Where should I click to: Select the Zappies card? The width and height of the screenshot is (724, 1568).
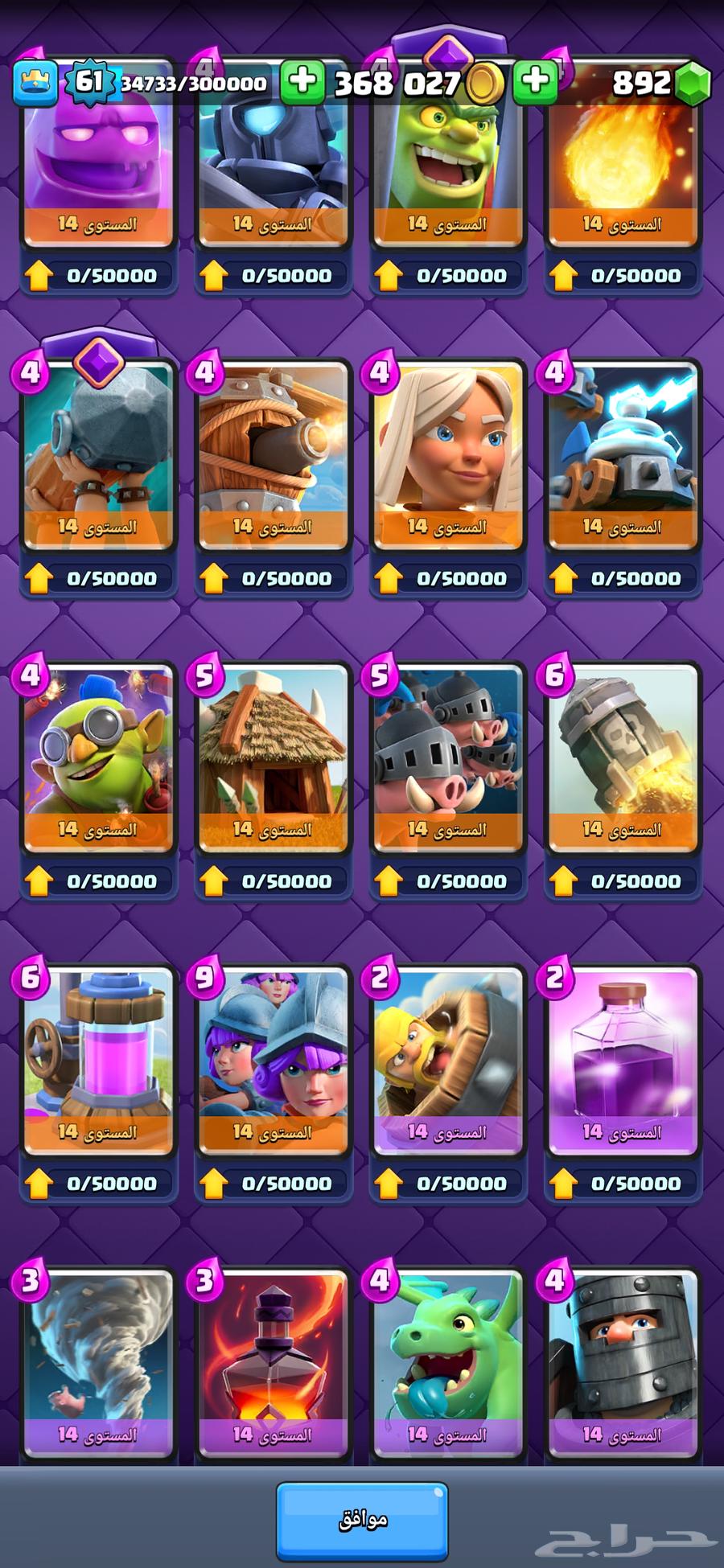(622, 456)
